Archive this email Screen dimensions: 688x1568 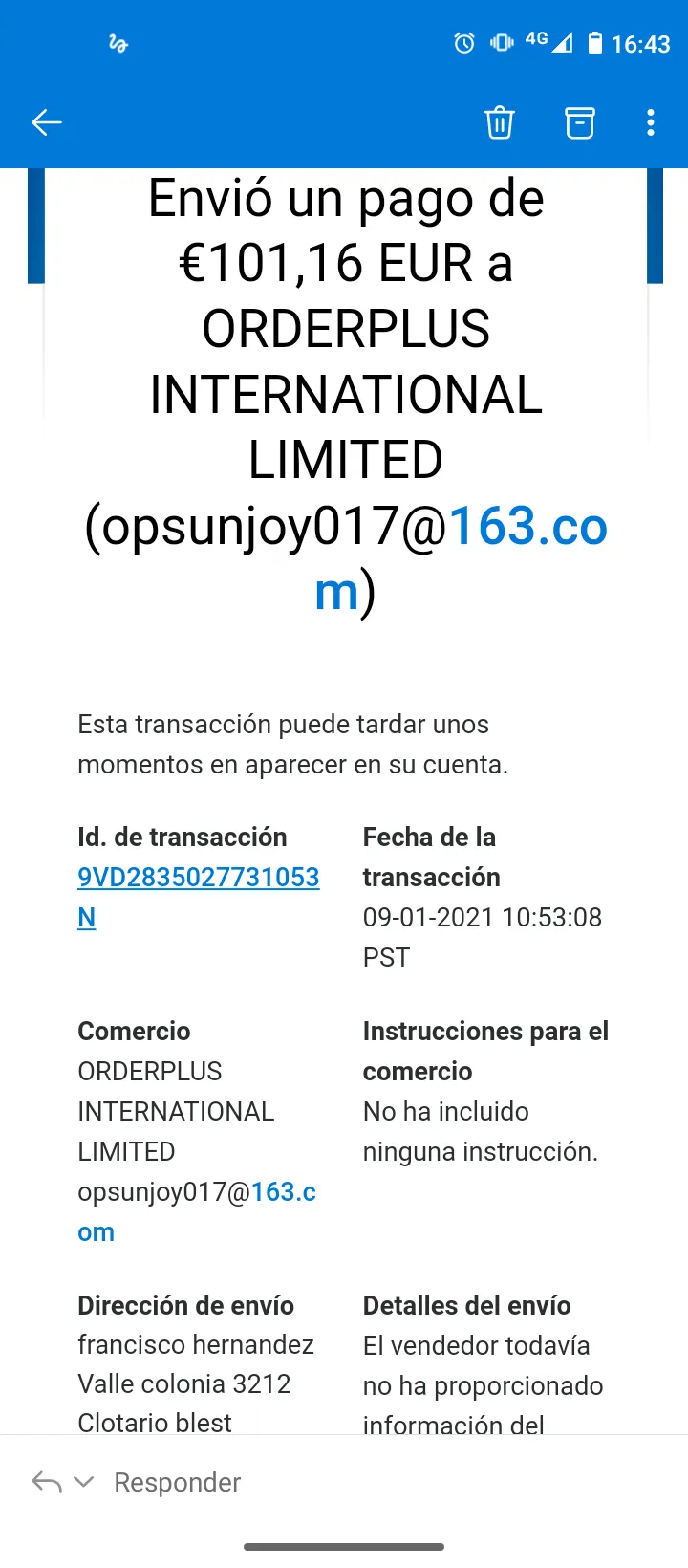[x=580, y=122]
